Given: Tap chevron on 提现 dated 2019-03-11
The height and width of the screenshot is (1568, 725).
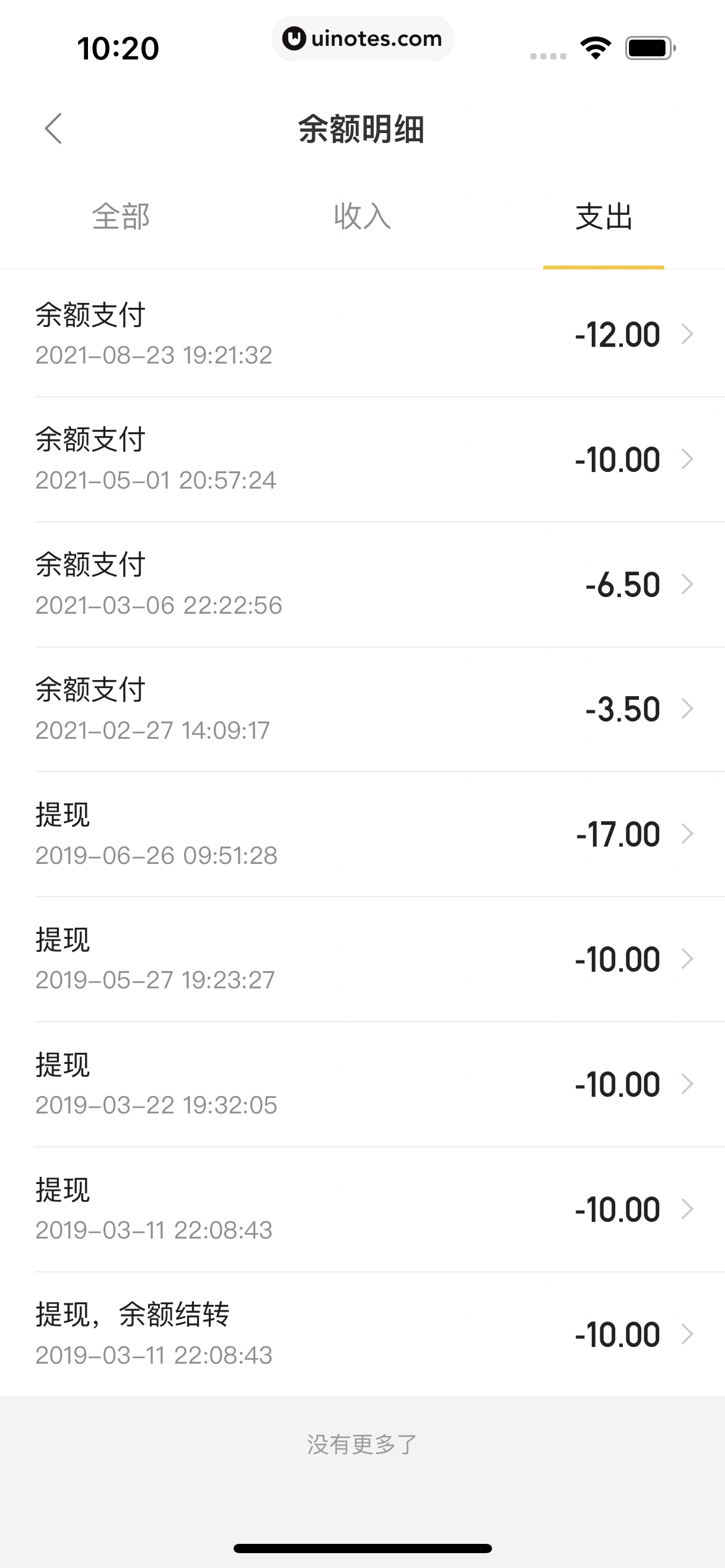Looking at the screenshot, I should (x=687, y=1208).
